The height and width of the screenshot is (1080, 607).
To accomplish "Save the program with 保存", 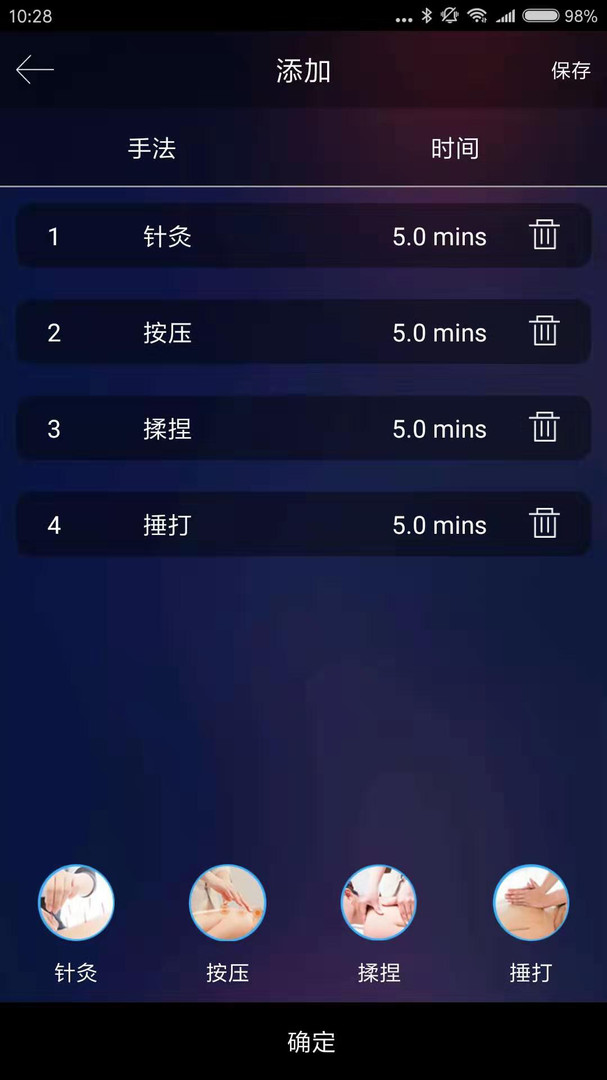I will [571, 71].
